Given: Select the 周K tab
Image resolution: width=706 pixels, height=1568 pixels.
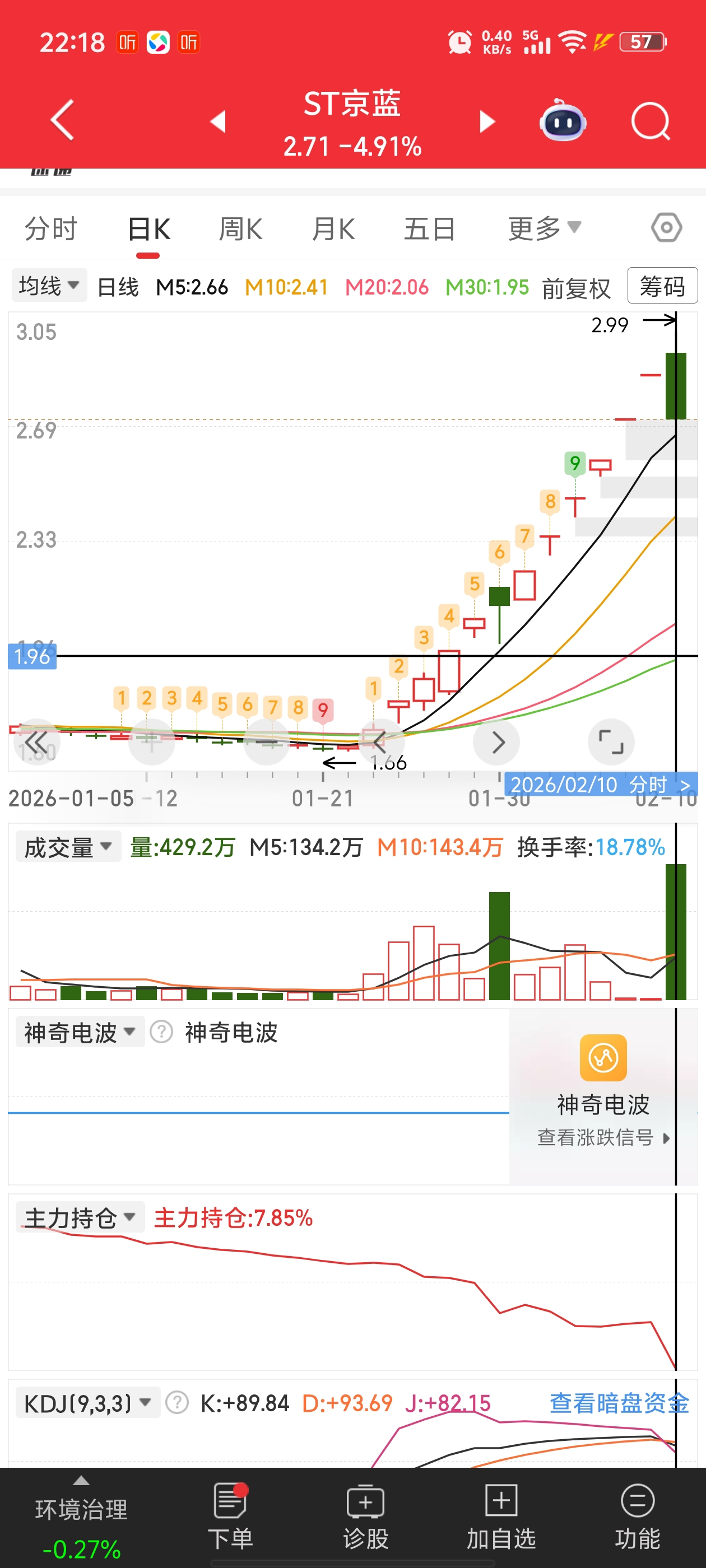Looking at the screenshot, I should click(240, 230).
